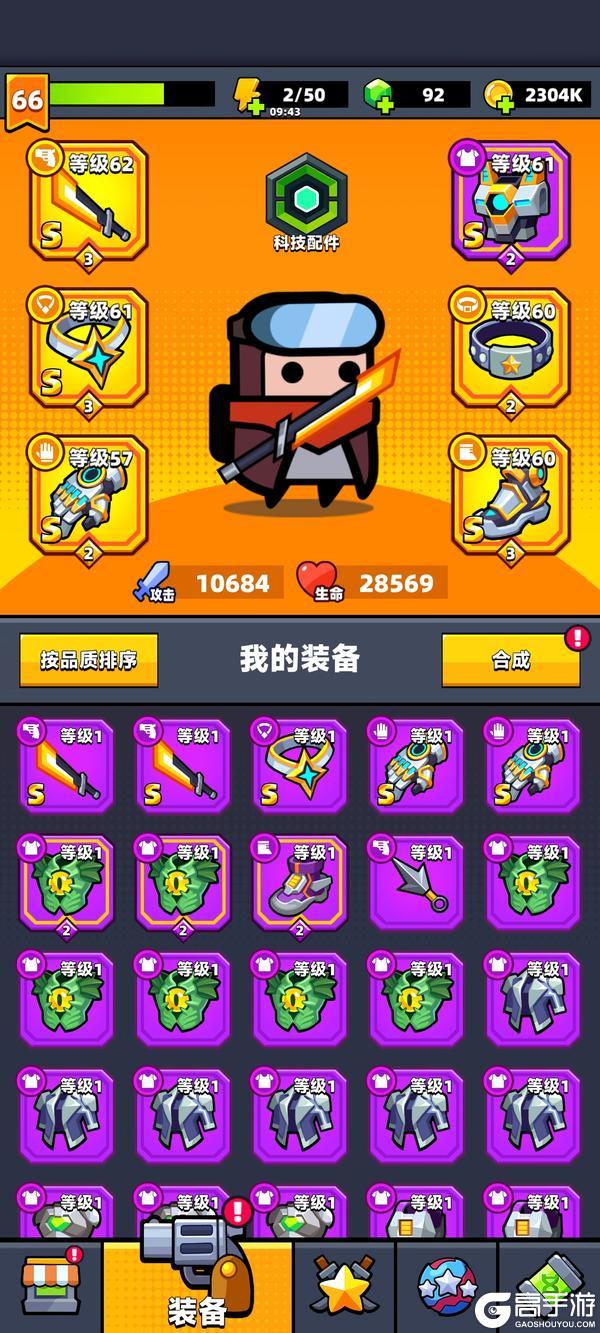600x1333 pixels.
Task: Switch to the crossed swords battle tab
Action: [x=344, y=1287]
